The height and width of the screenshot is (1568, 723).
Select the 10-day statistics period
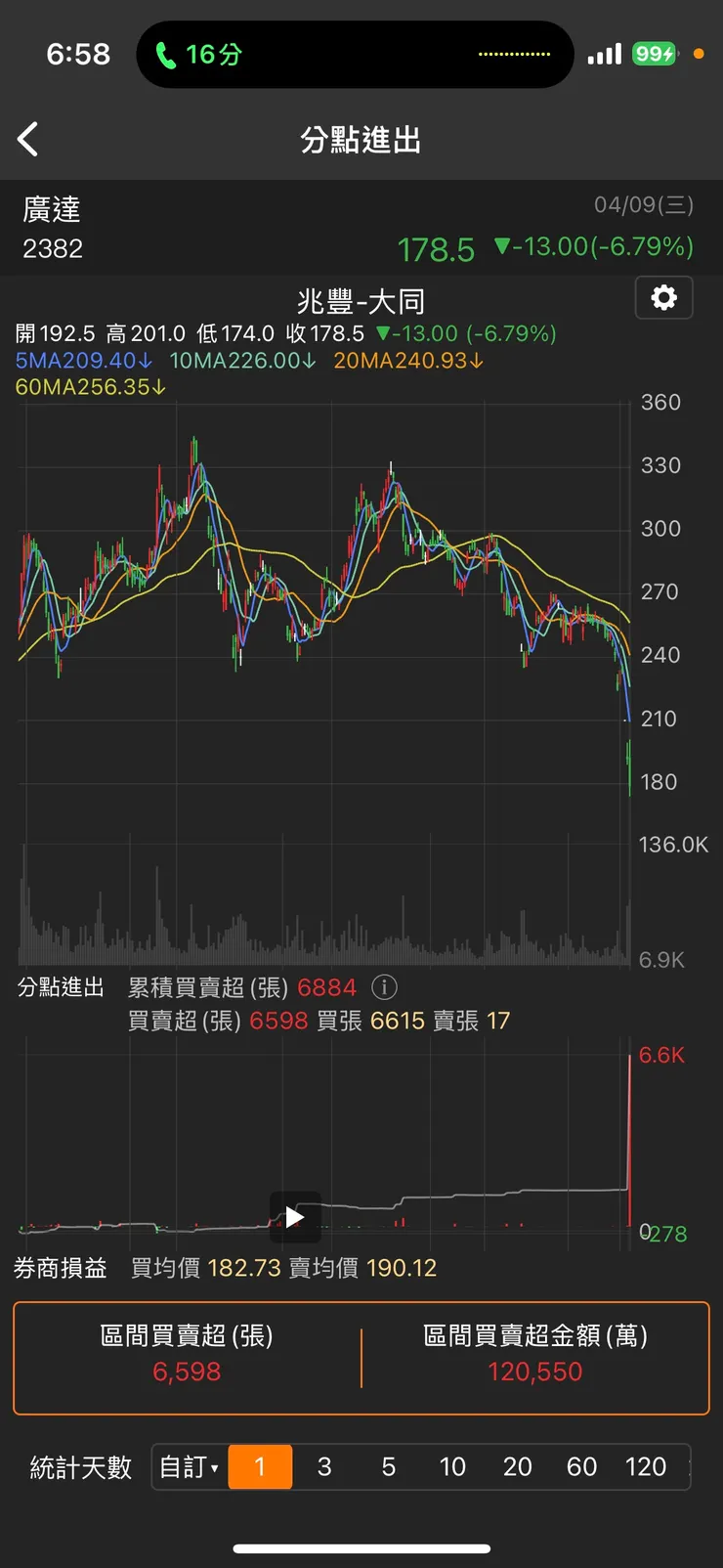tap(453, 1466)
